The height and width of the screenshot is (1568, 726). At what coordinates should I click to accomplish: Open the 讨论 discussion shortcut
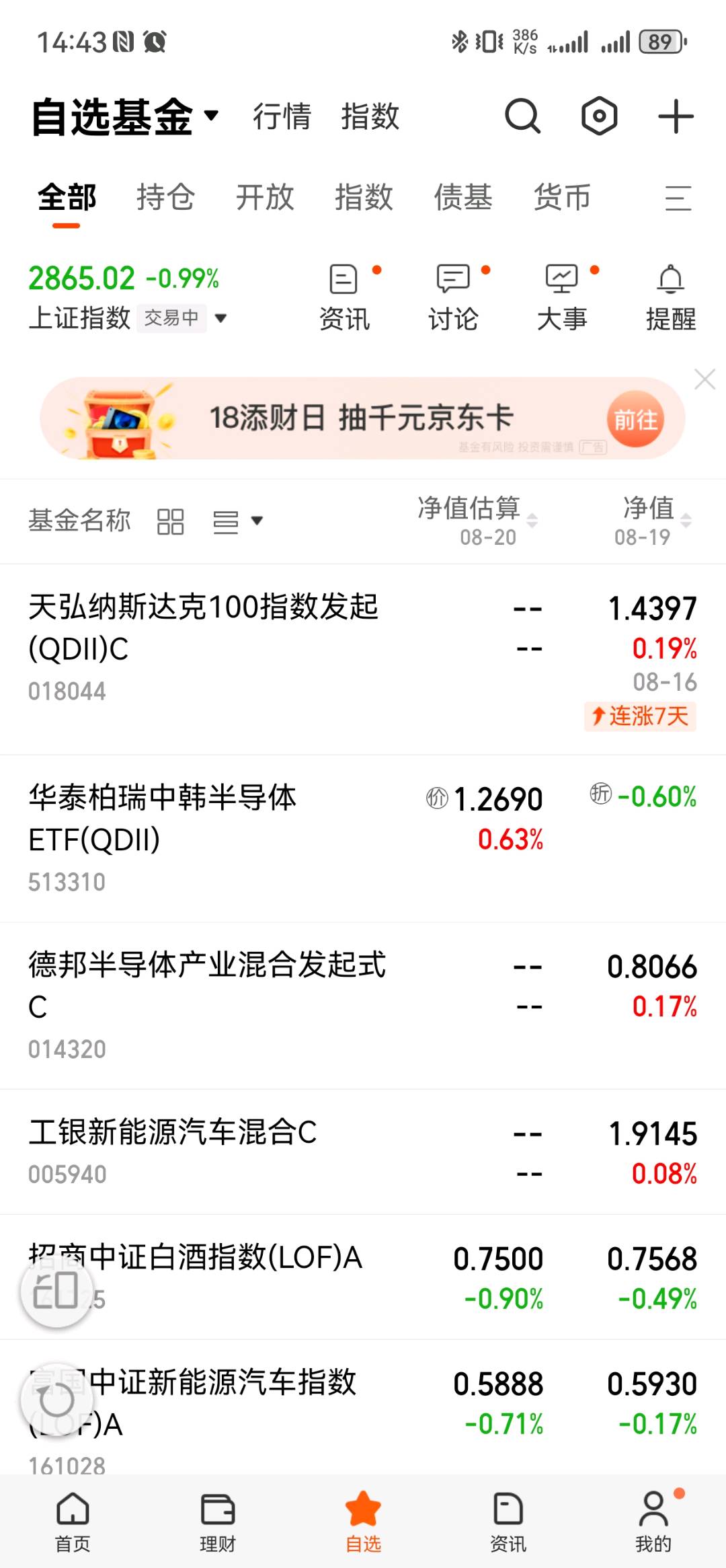click(454, 298)
